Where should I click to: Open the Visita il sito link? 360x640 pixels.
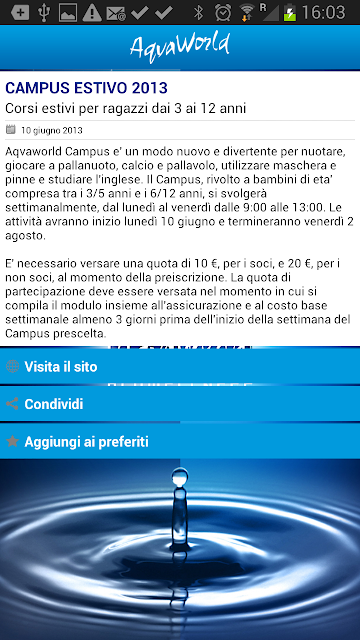180,366
